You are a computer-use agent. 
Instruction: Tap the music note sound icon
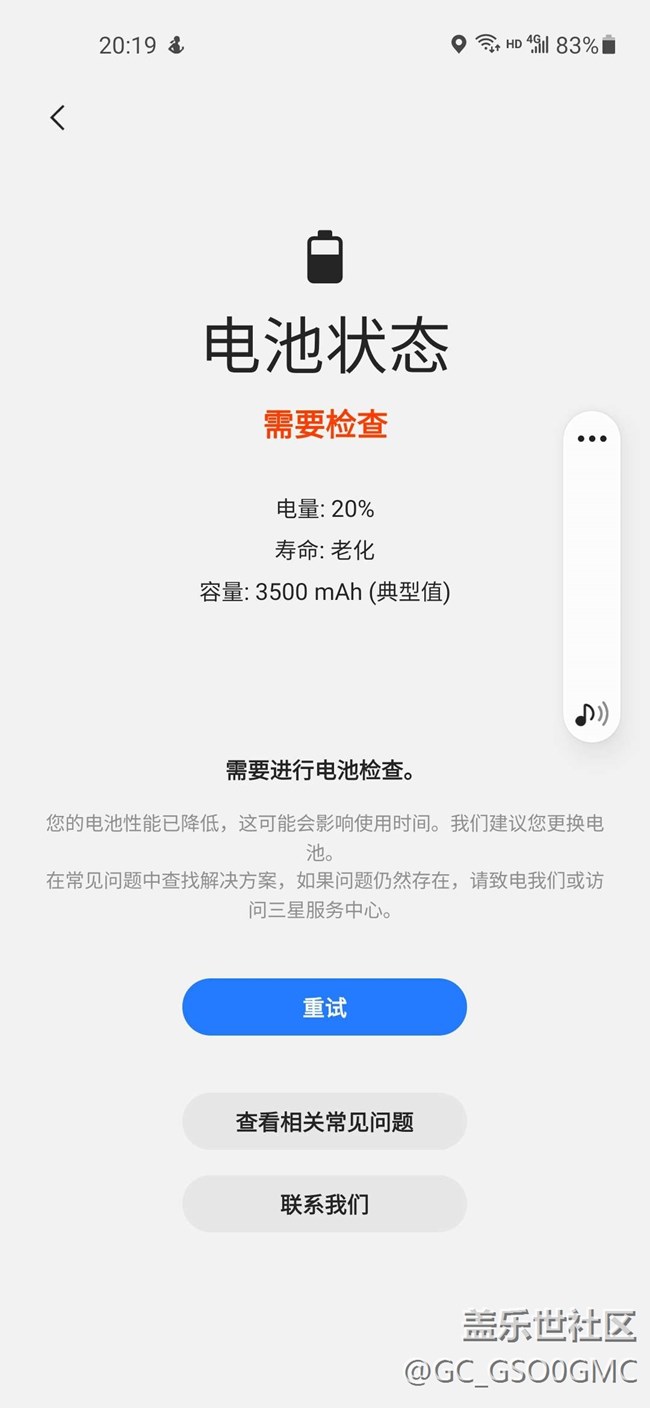(591, 714)
